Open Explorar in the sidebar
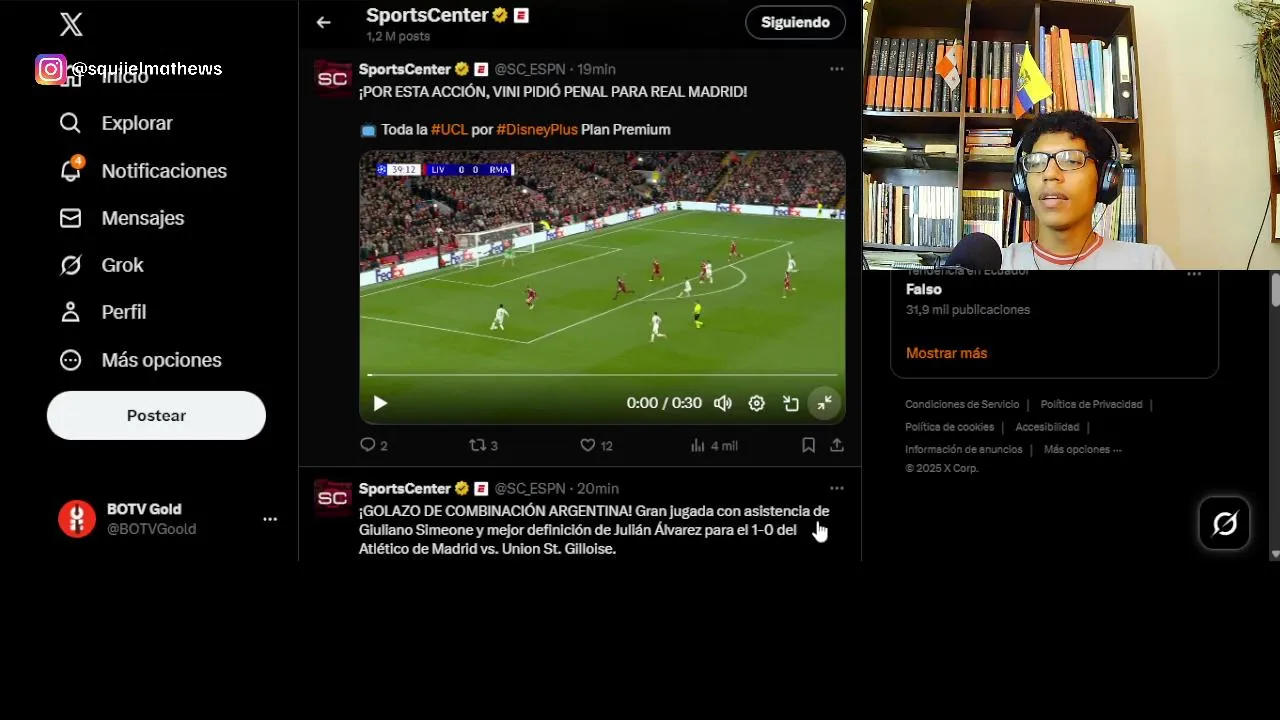The height and width of the screenshot is (720, 1280). (136, 123)
